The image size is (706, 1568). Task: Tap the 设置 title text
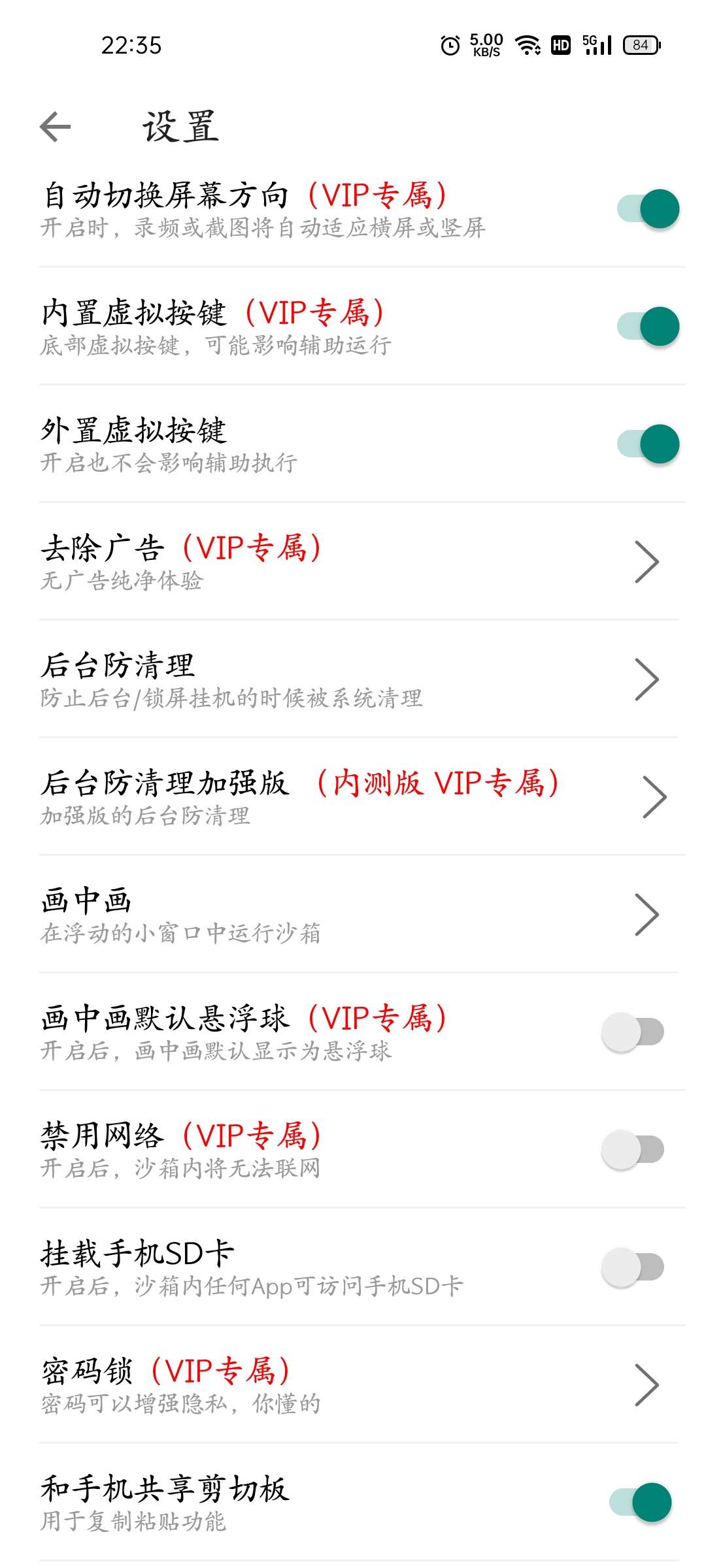point(180,127)
